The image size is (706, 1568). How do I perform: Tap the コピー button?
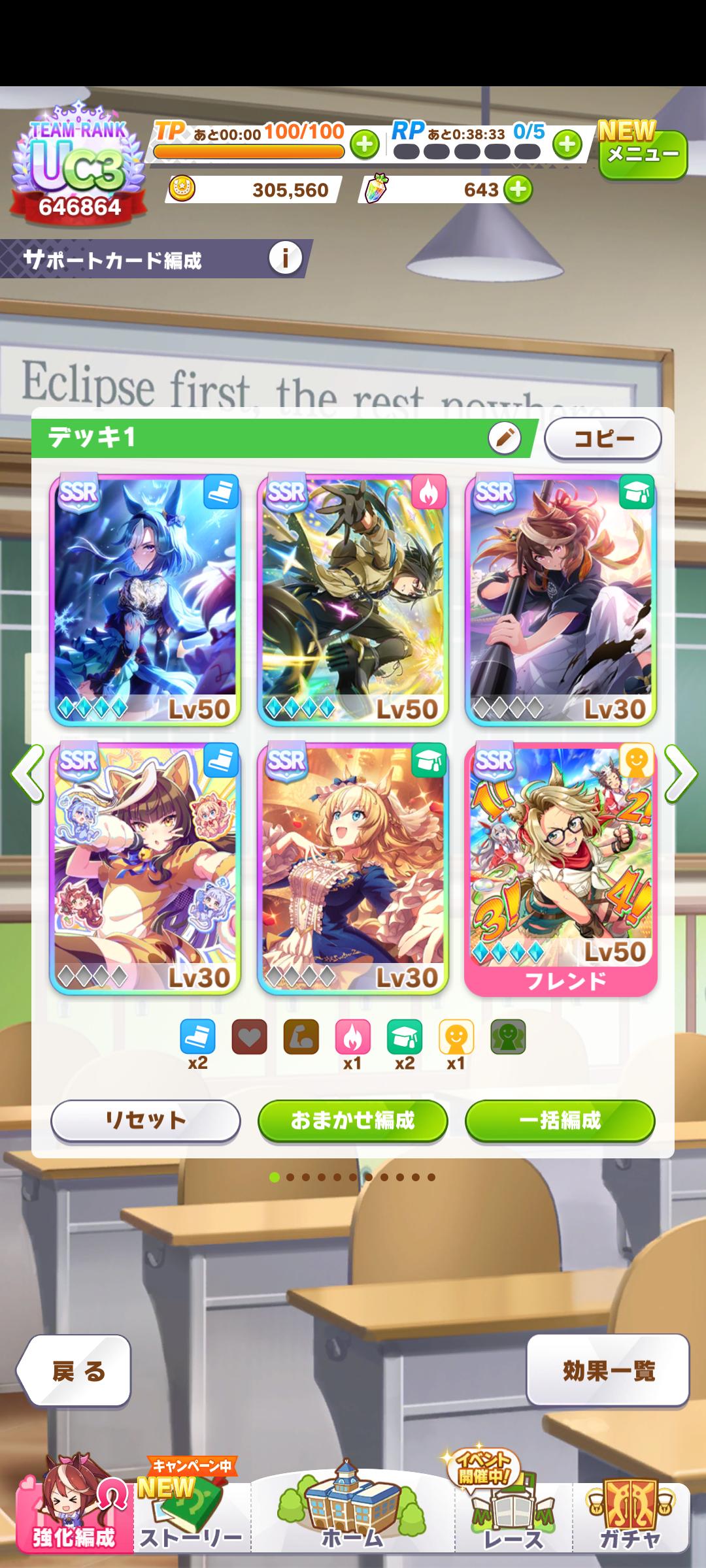603,438
